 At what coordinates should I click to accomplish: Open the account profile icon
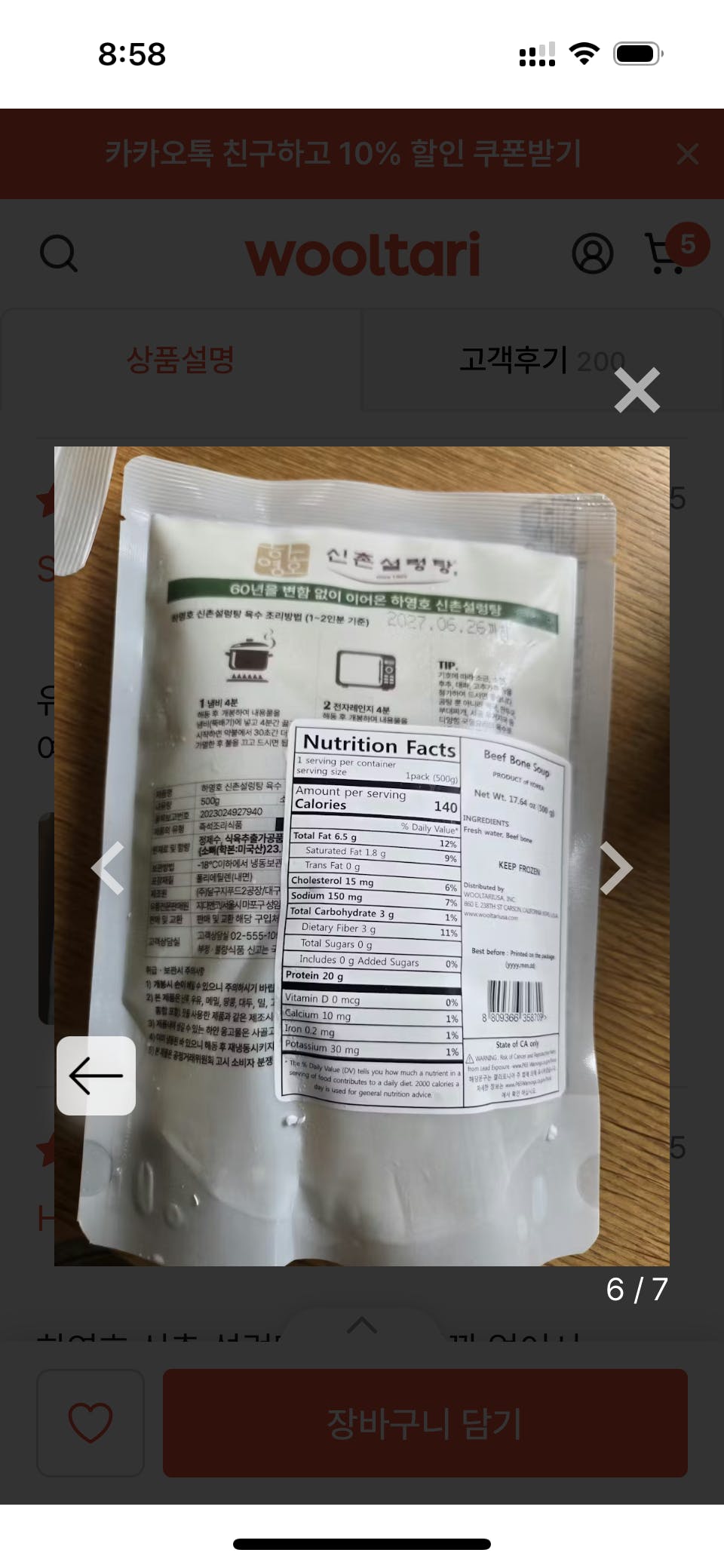pos(592,253)
